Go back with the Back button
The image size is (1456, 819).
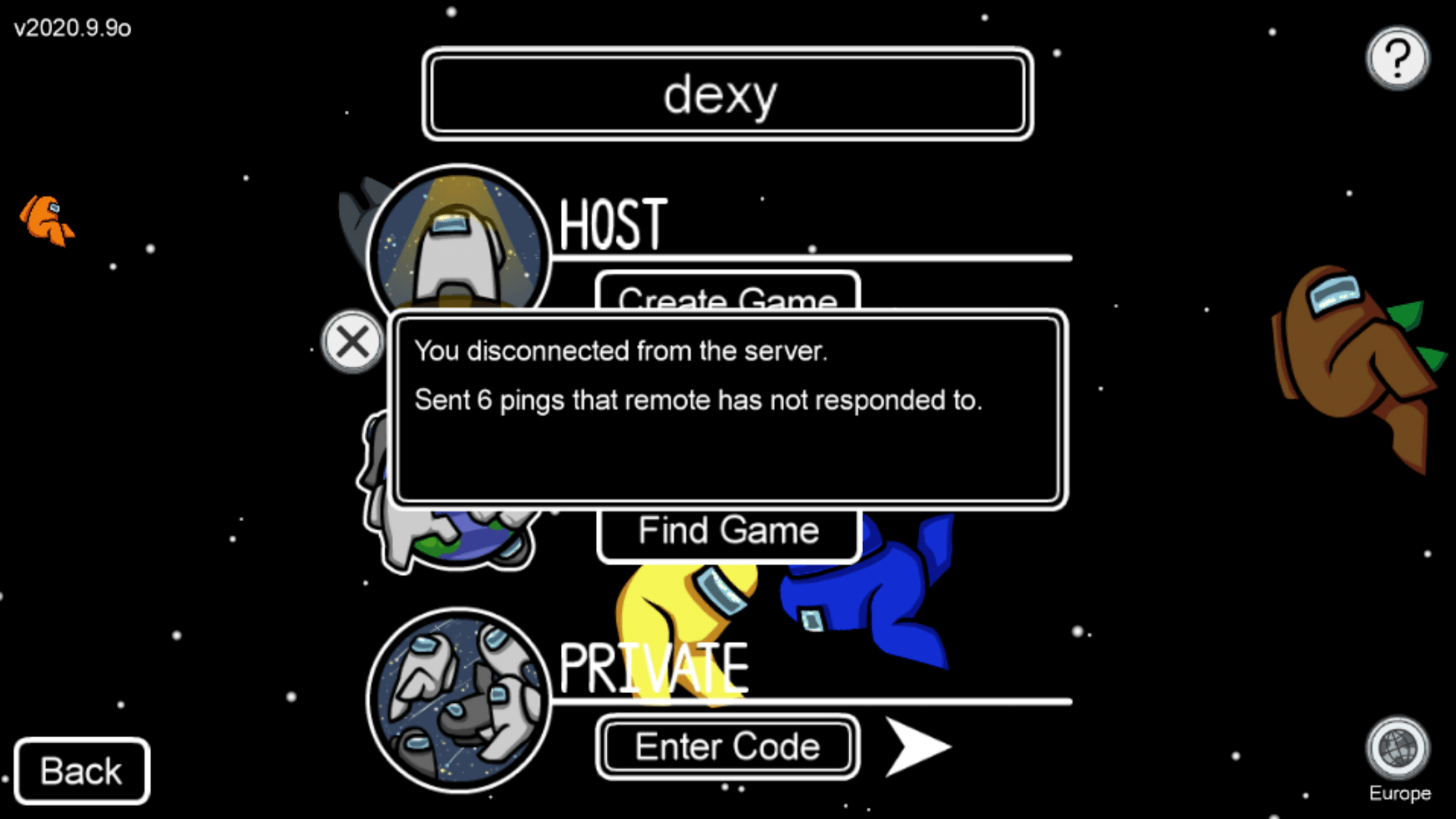point(81,771)
